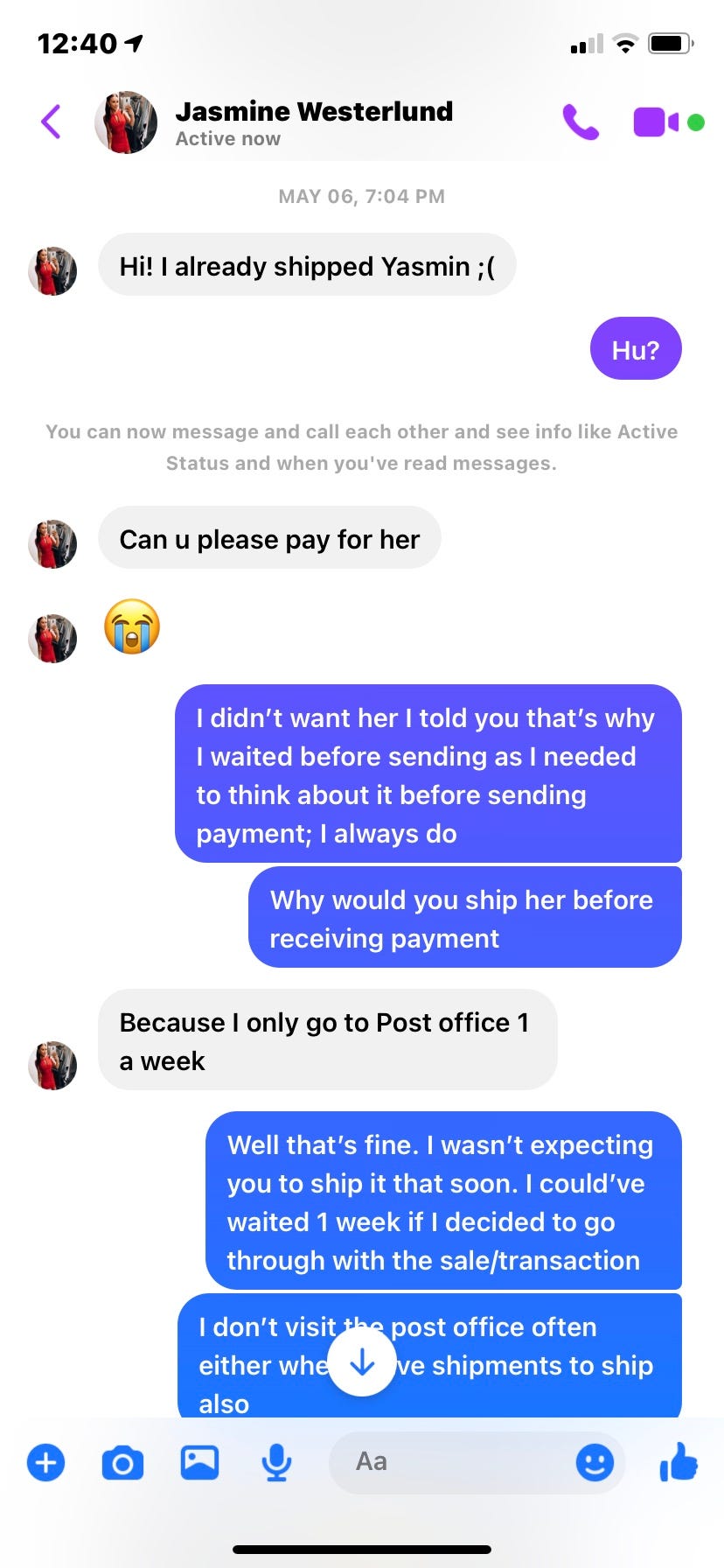Screen dimensions: 724x1568
Task: Go back to the chats list
Action: point(52,122)
